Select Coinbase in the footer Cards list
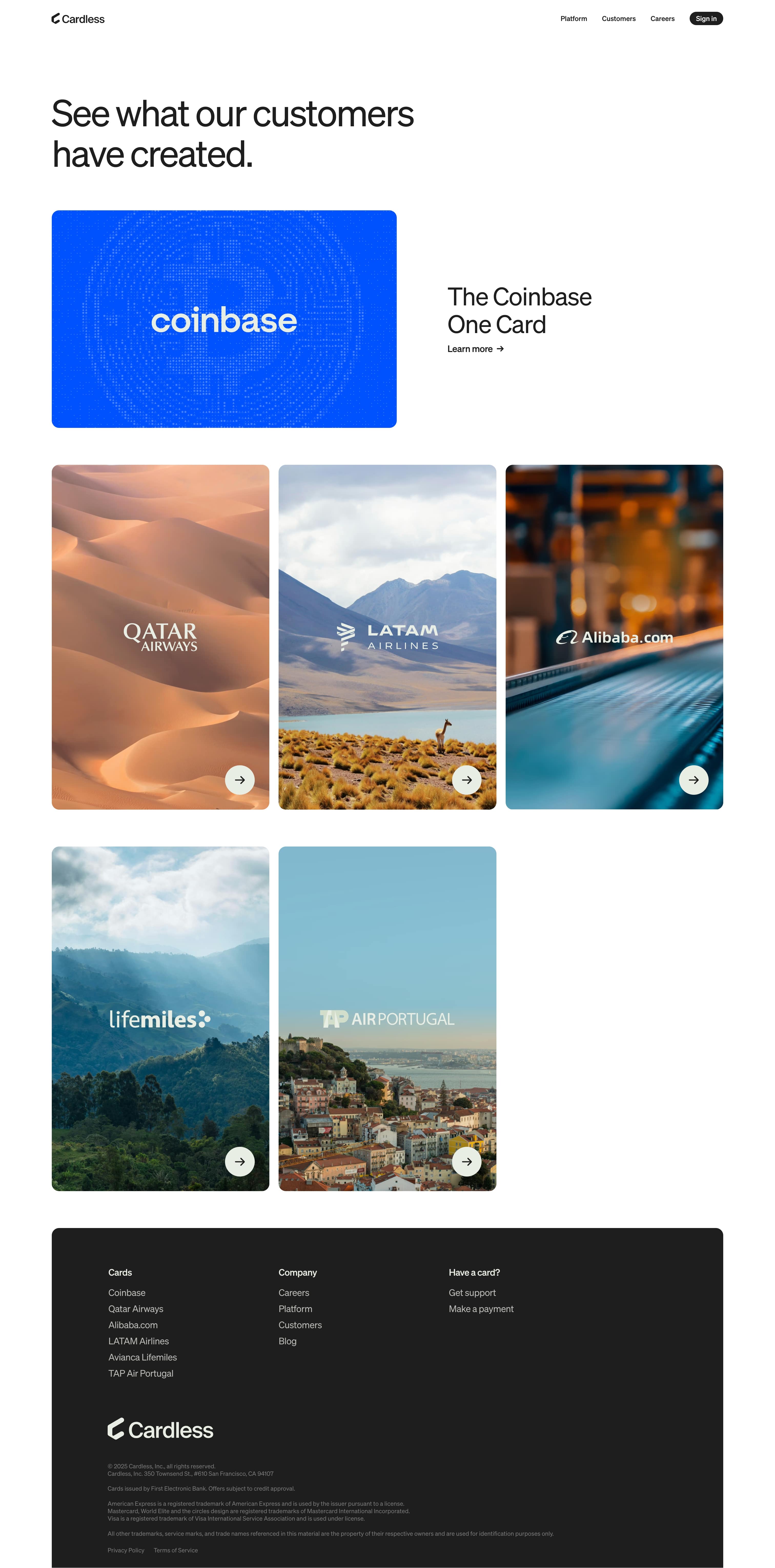This screenshot has height=1568, width=775. 127,1292
